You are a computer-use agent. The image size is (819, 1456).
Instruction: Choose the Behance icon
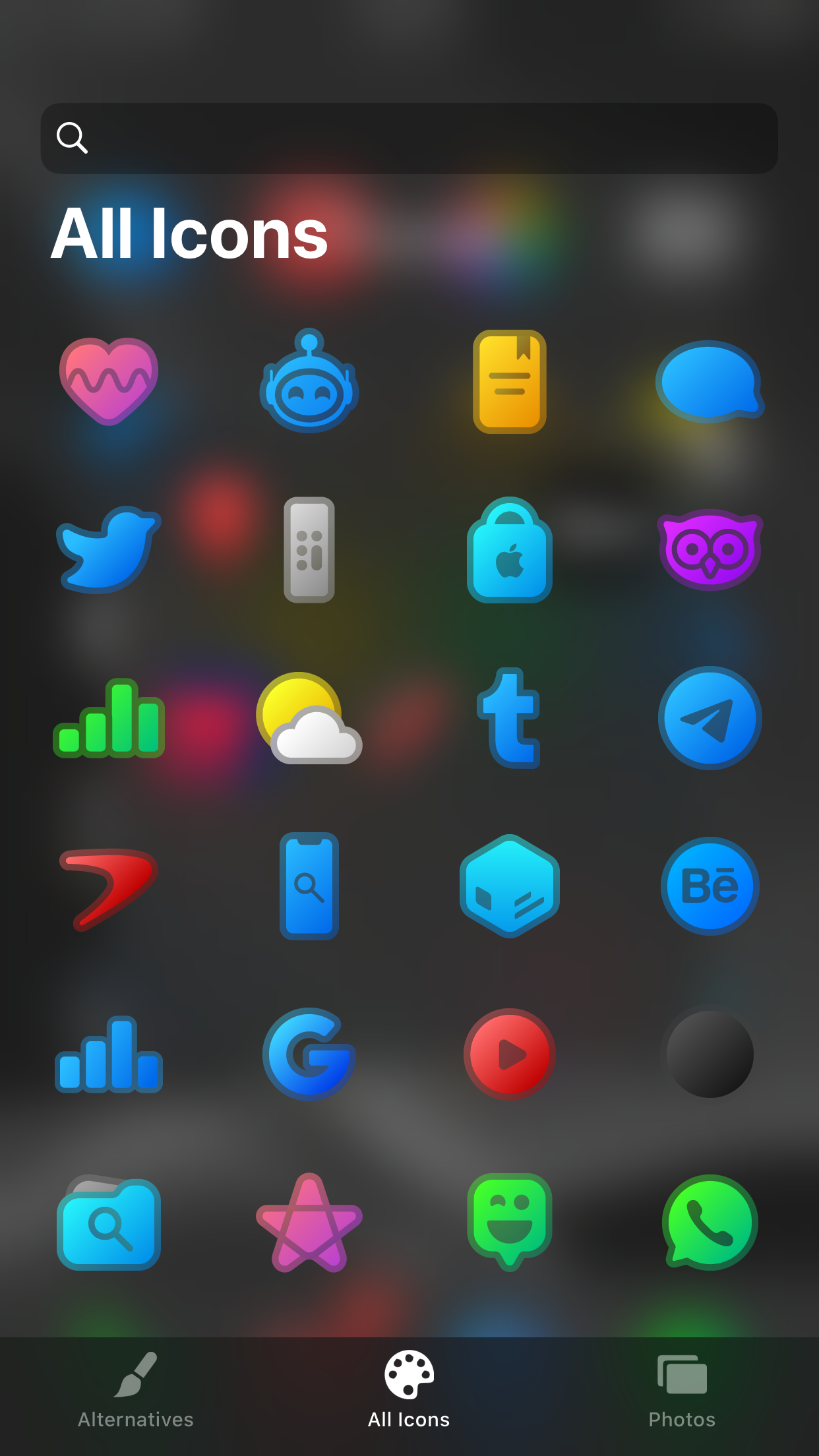[710, 886]
